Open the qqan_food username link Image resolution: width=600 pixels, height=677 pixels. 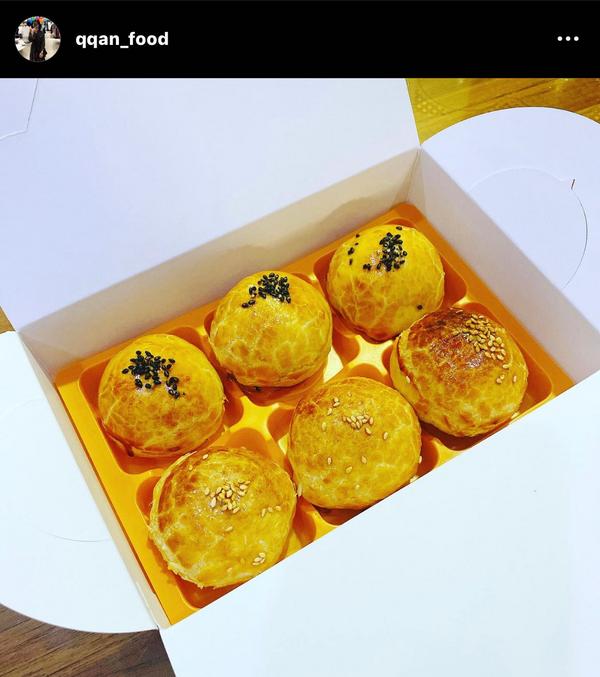point(122,39)
